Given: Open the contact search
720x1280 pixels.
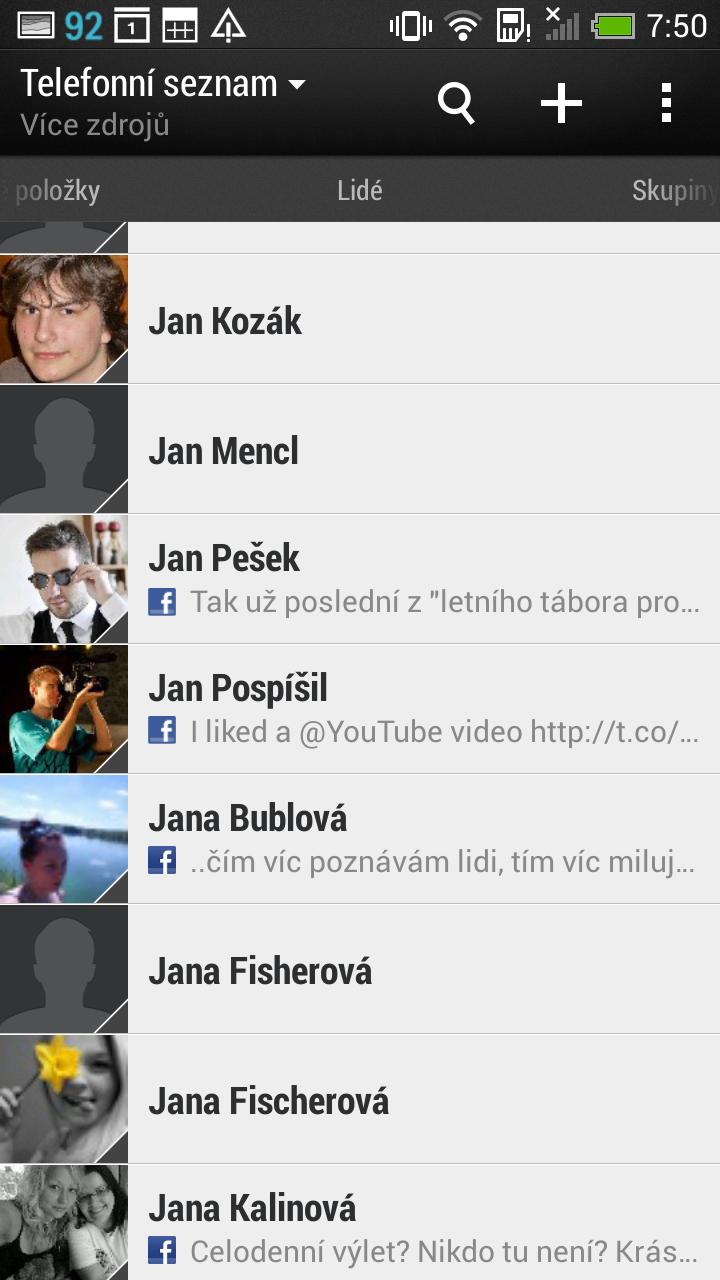Looking at the screenshot, I should 456,103.
